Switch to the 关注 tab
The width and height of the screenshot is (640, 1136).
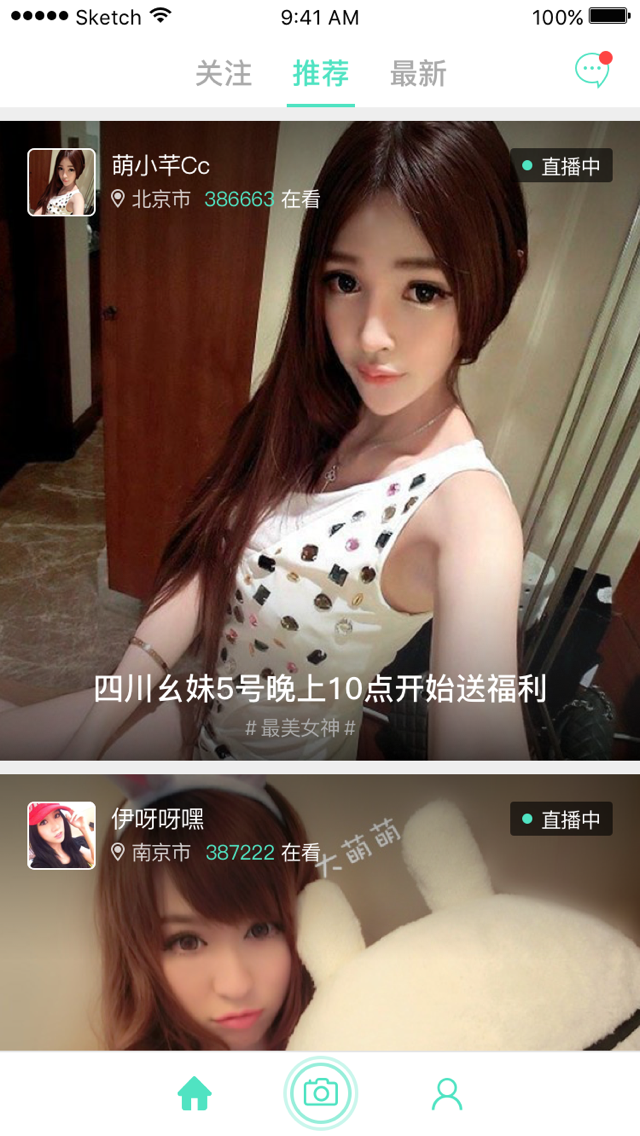point(223,74)
